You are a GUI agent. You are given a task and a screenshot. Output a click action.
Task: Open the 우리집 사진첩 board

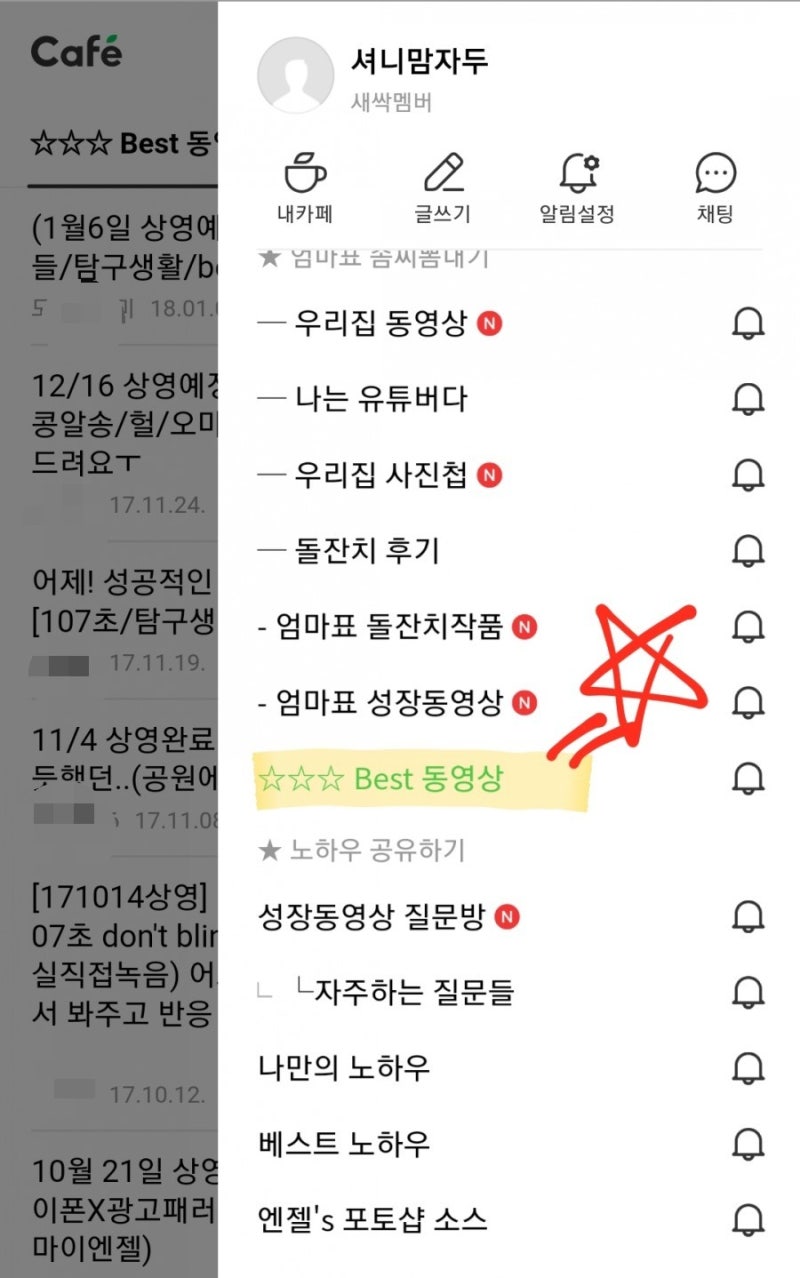point(380,476)
